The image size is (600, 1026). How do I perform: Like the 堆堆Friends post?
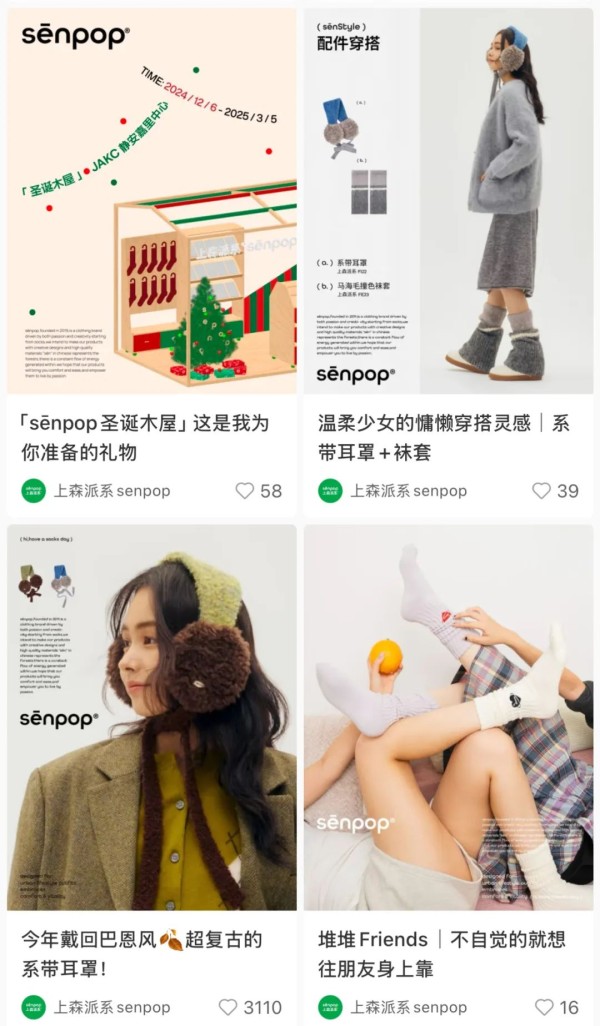click(544, 1006)
